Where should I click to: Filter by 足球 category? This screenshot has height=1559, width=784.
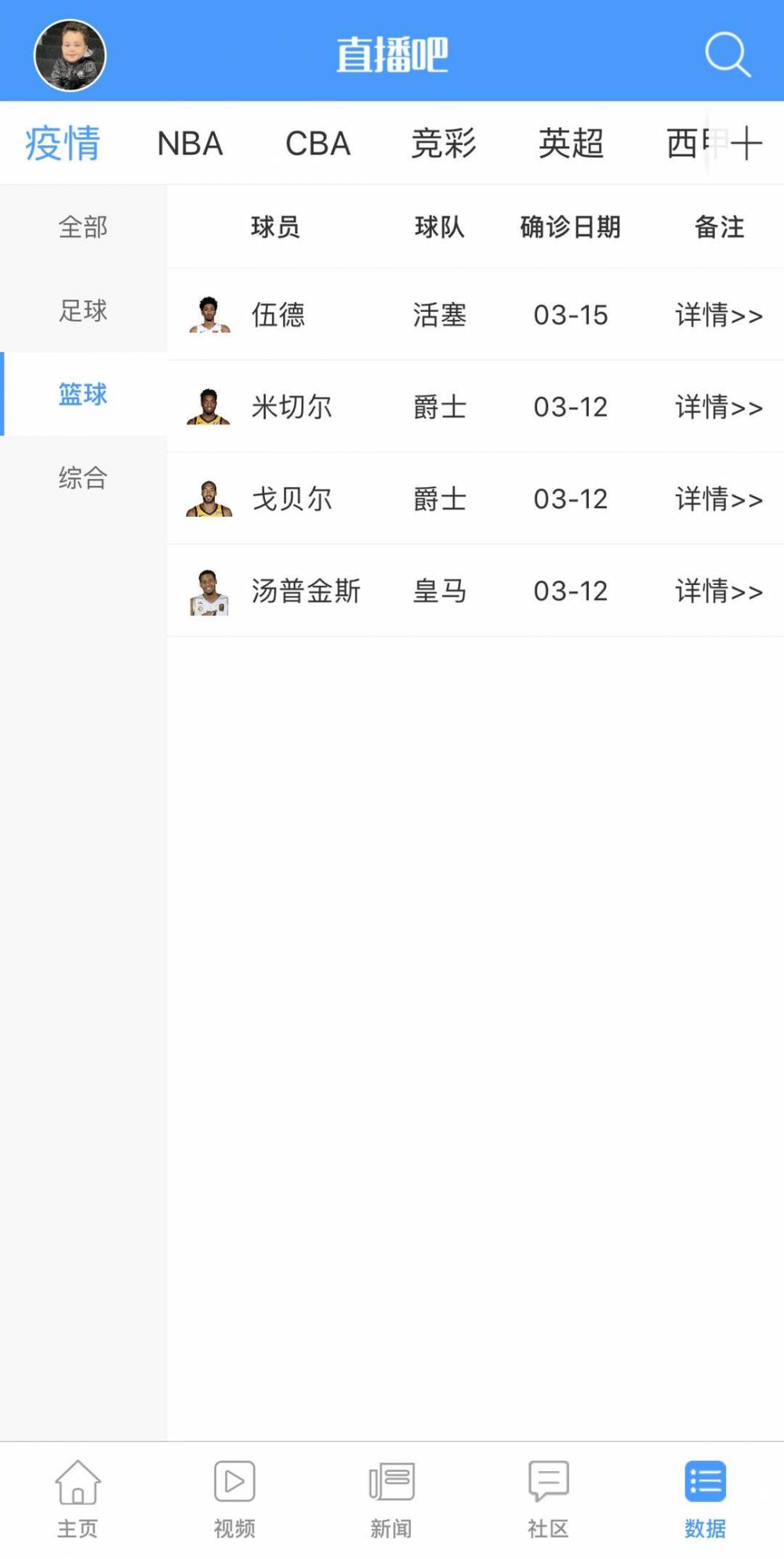coord(83,311)
